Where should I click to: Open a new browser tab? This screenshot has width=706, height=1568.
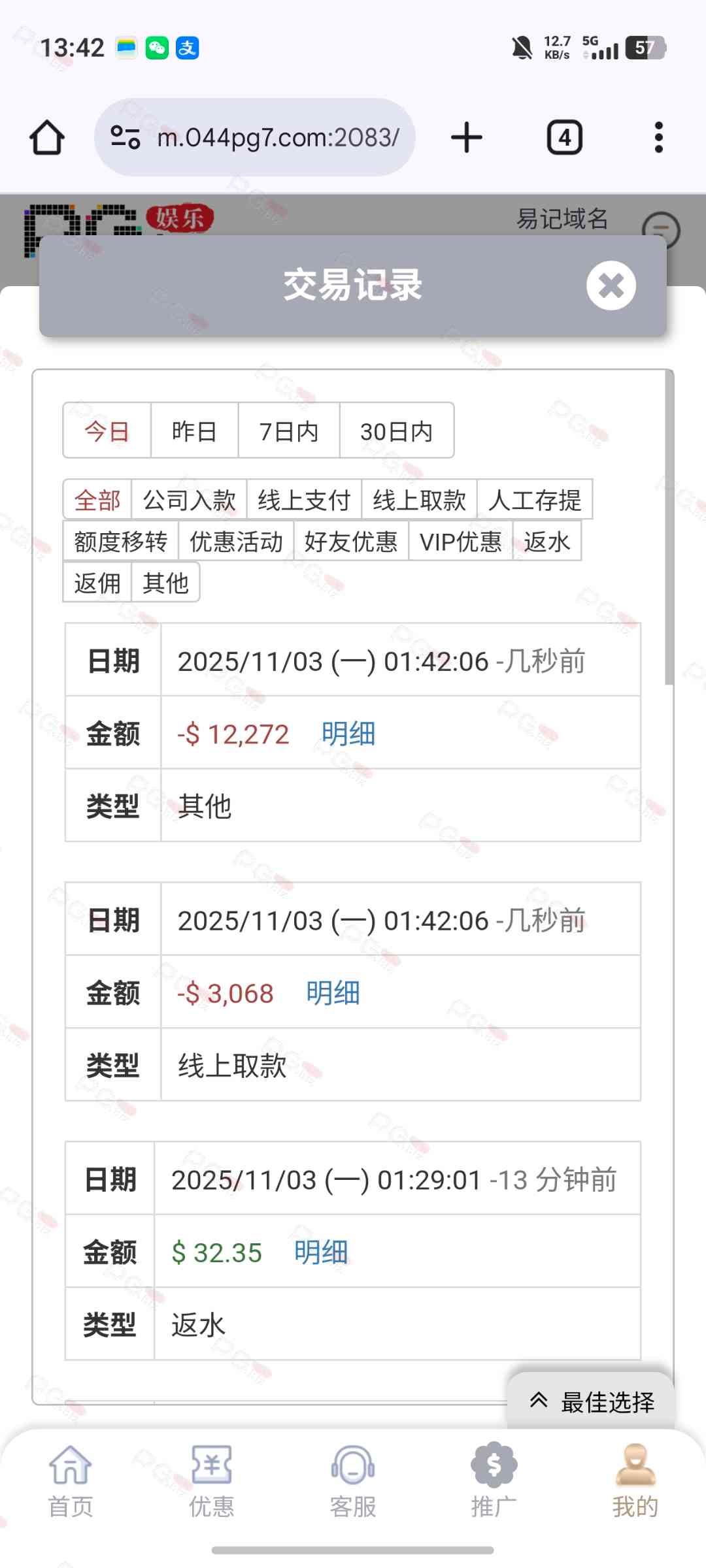point(467,137)
